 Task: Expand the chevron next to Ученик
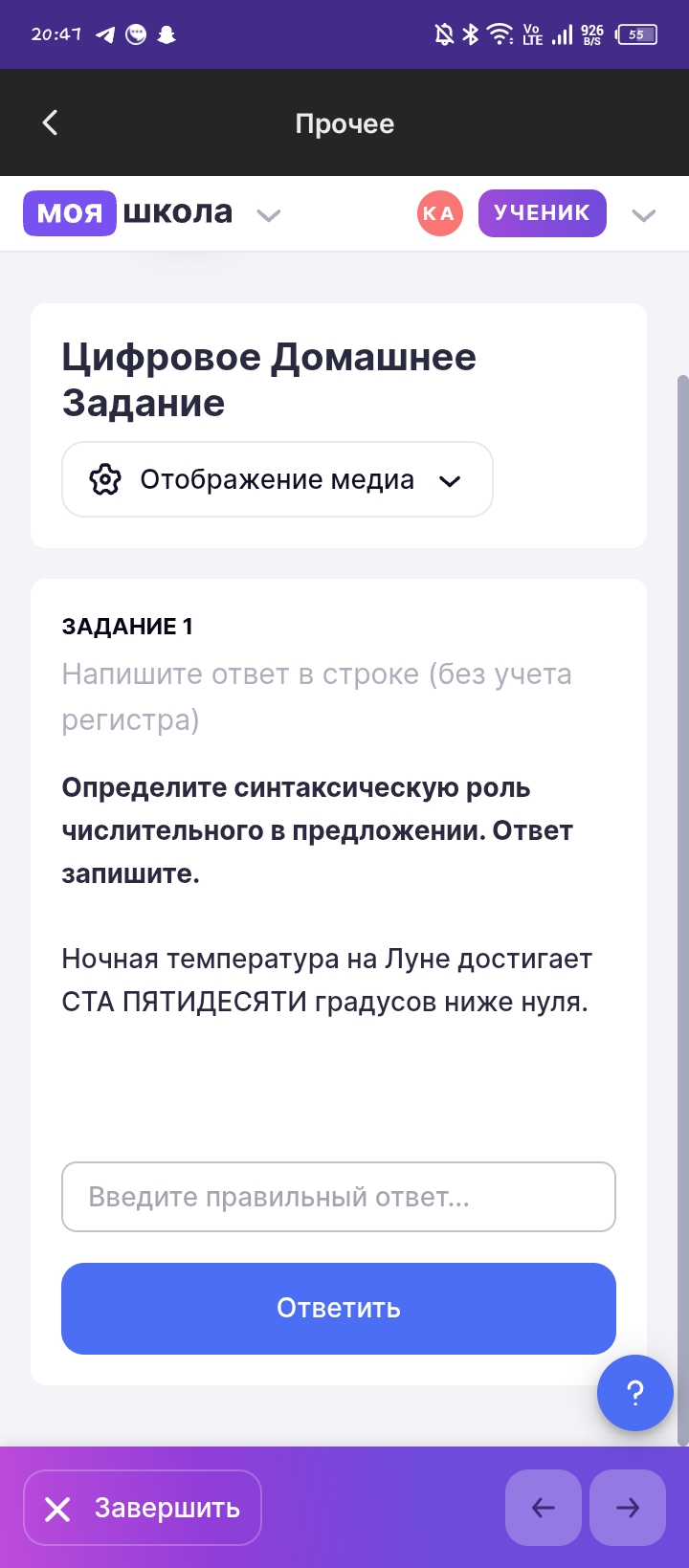(643, 215)
